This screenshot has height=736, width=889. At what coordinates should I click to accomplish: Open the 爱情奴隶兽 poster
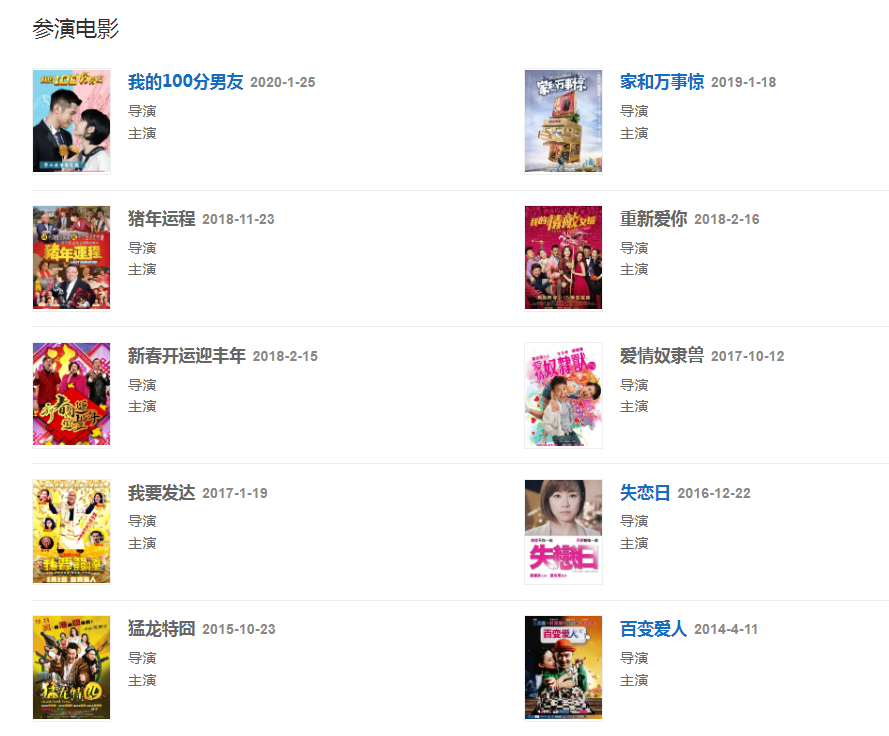[563, 395]
